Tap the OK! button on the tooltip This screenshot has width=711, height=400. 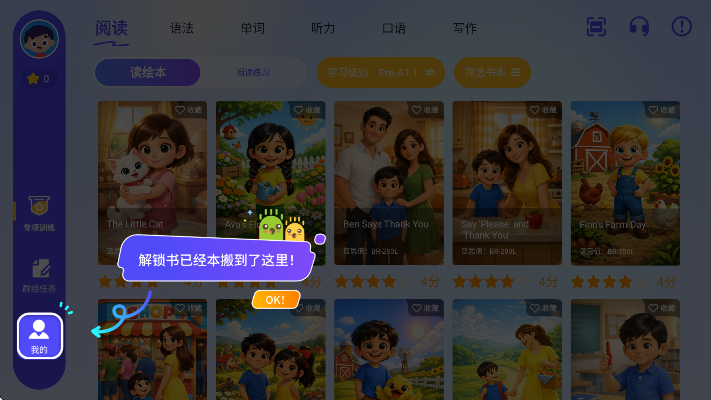[276, 299]
